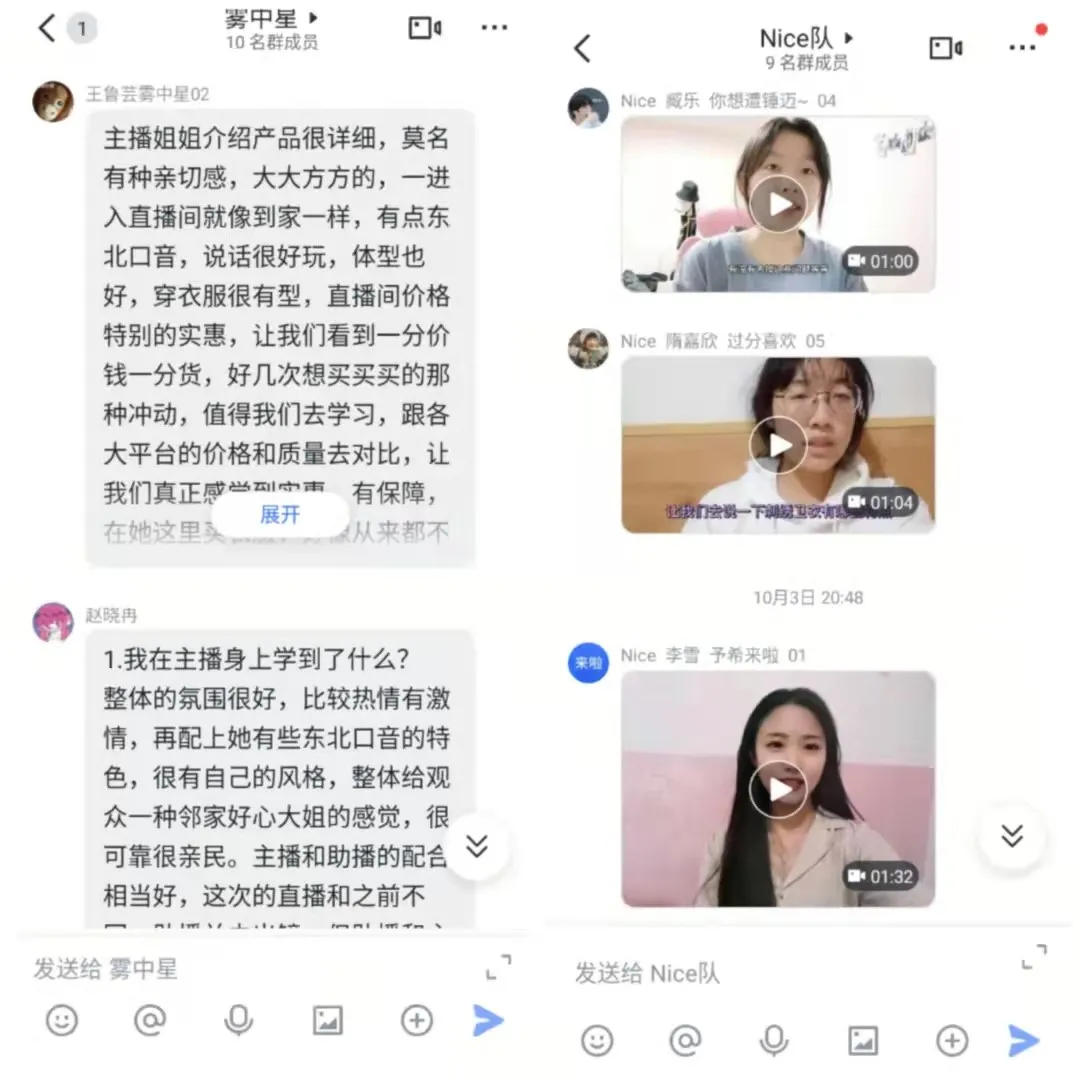Play 李雪's 01:32 video

(x=778, y=789)
